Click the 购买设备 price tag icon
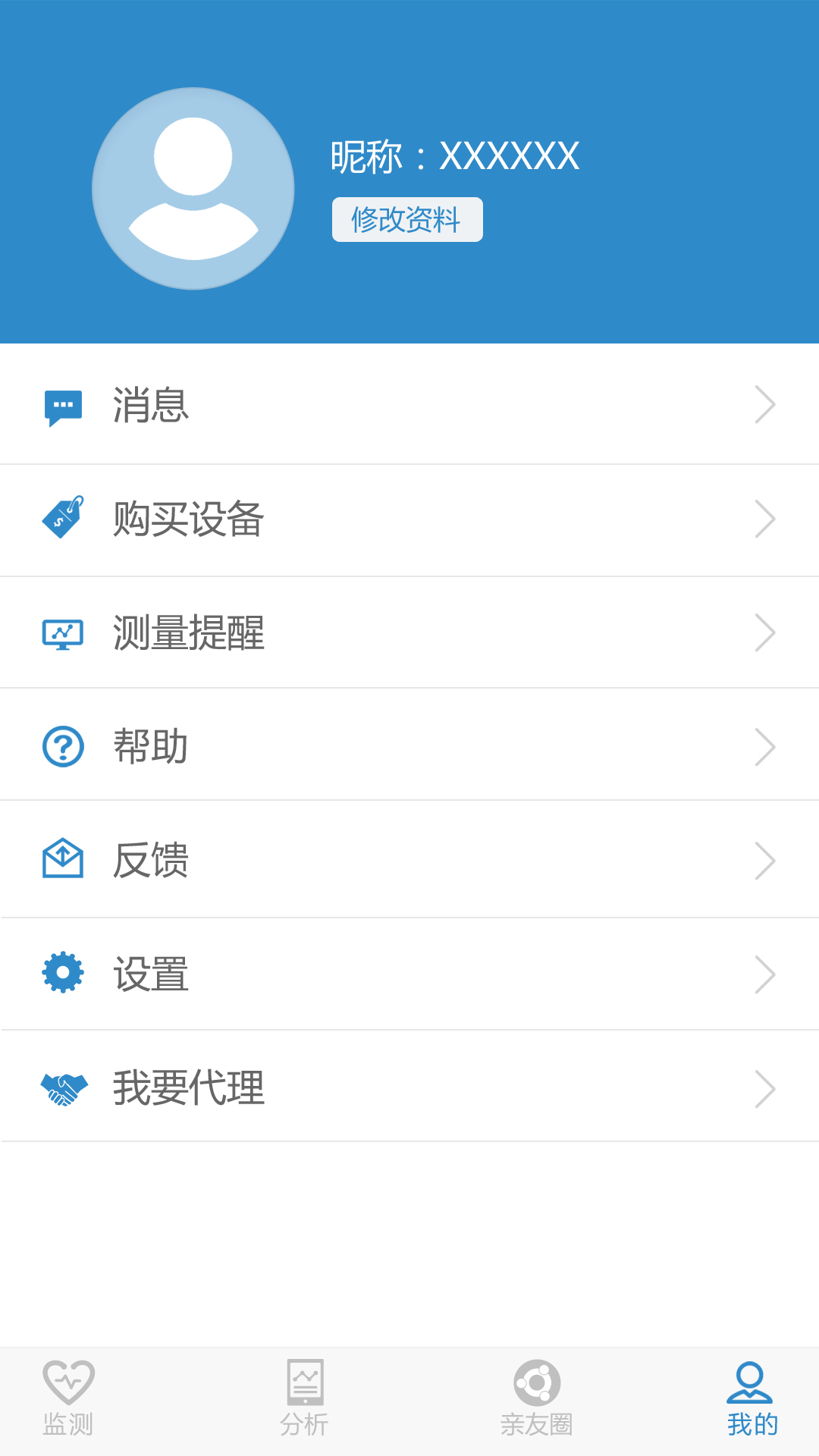This screenshot has width=819, height=1456. click(63, 519)
